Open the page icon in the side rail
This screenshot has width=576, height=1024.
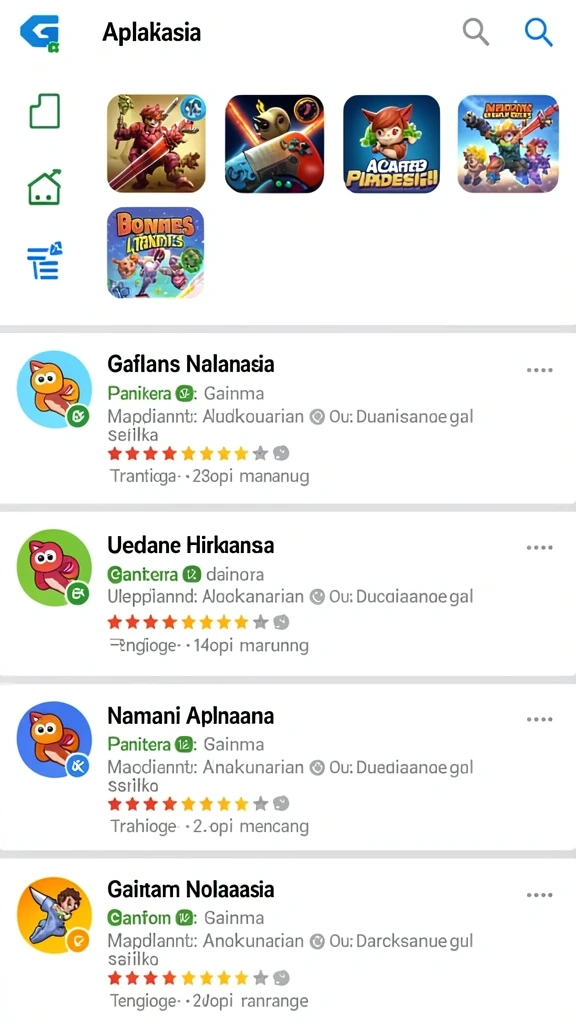(x=44, y=111)
